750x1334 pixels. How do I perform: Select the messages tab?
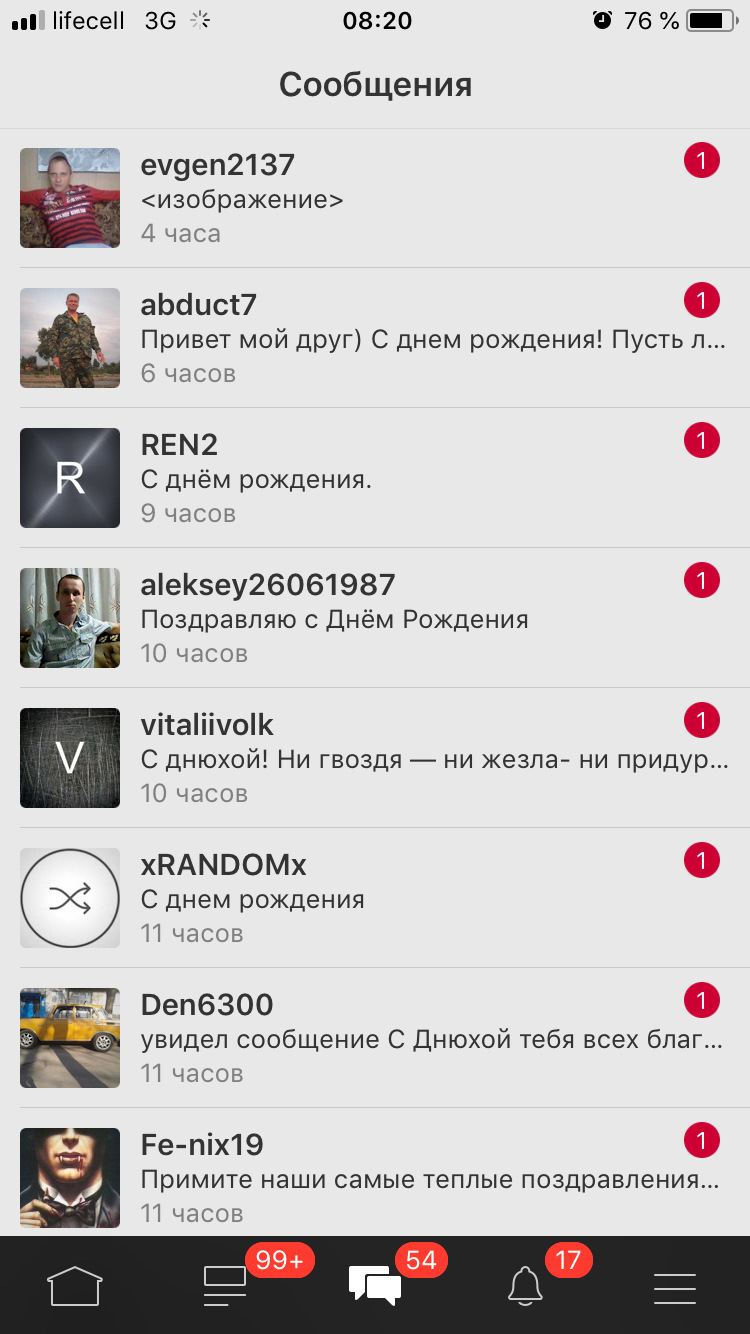[375, 1285]
